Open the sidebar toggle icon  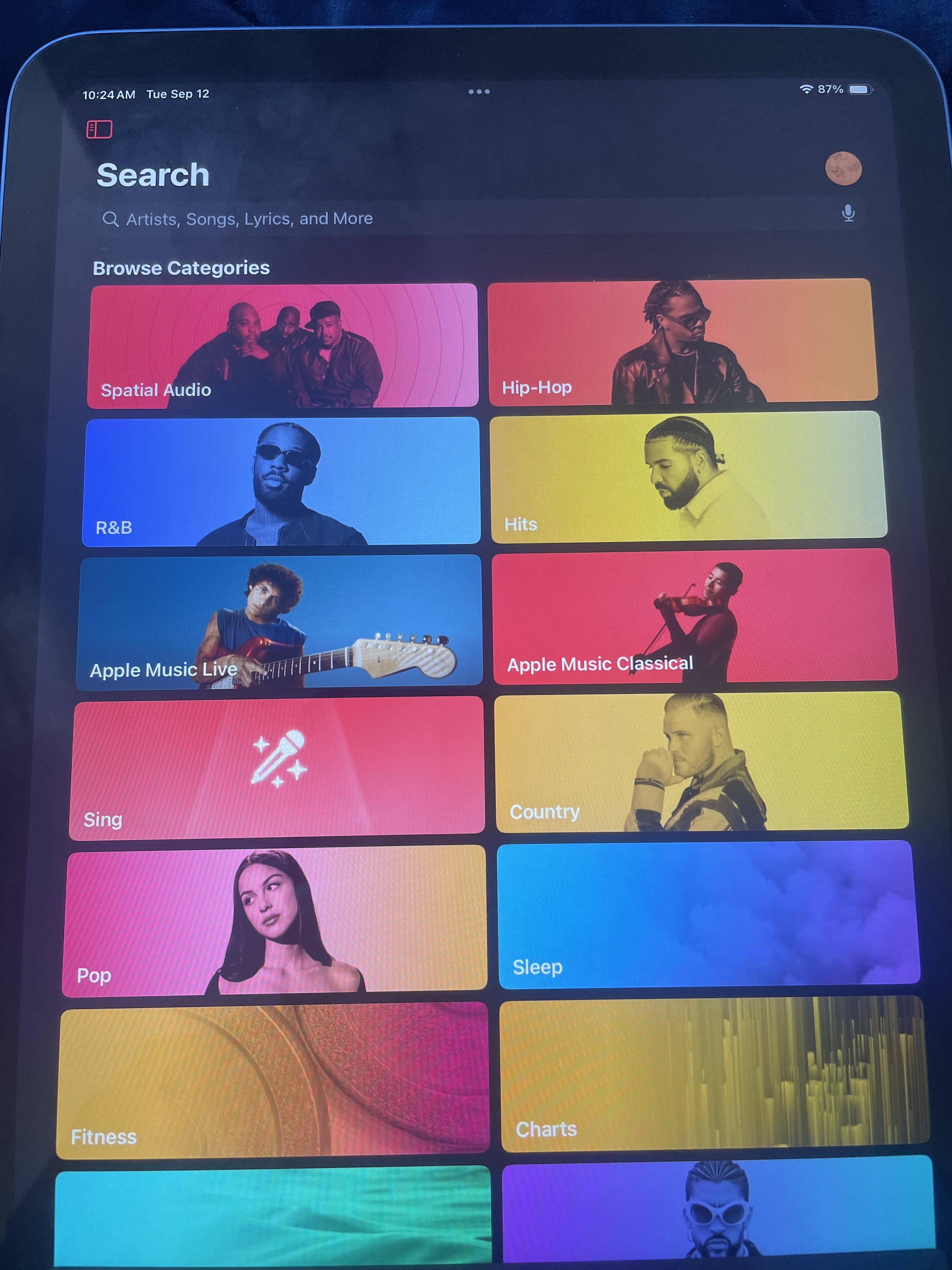coord(99,129)
